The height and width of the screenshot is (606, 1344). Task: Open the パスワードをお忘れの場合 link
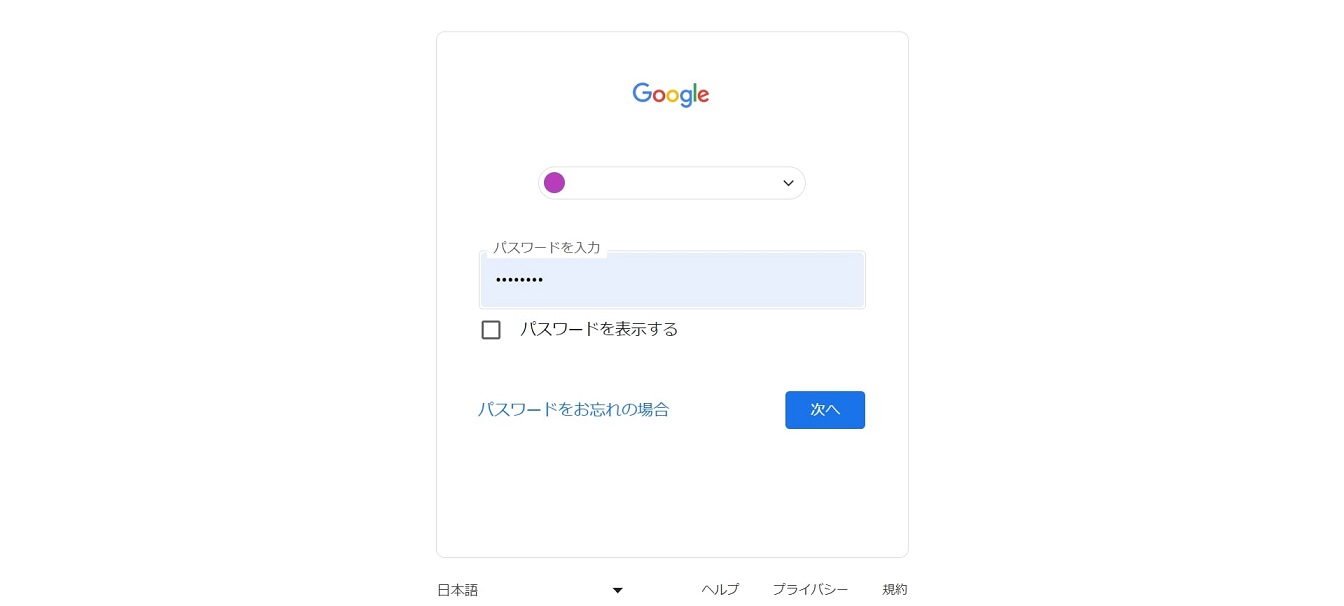573,410
